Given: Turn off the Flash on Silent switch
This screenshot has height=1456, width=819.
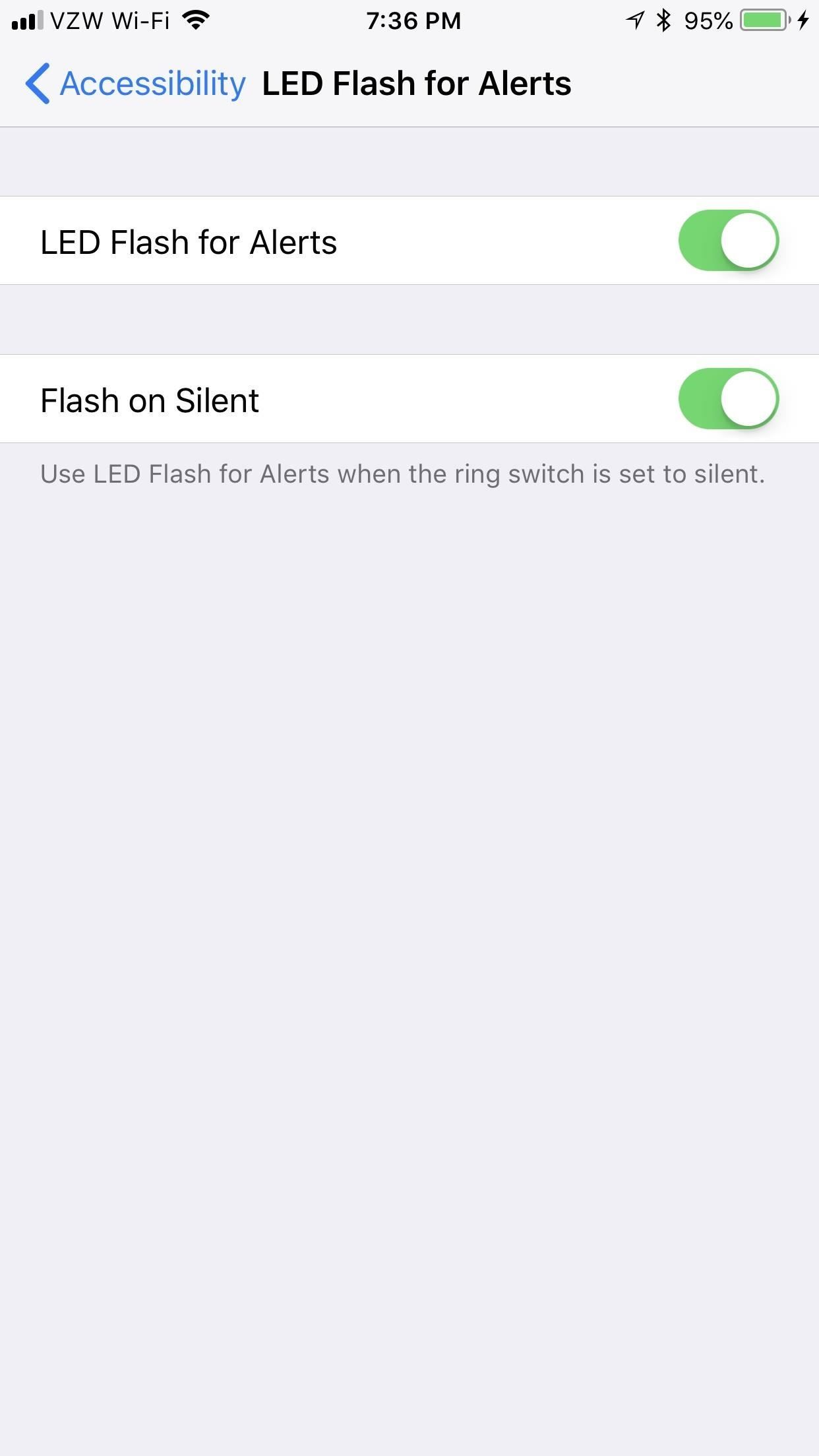Looking at the screenshot, I should [729, 398].
